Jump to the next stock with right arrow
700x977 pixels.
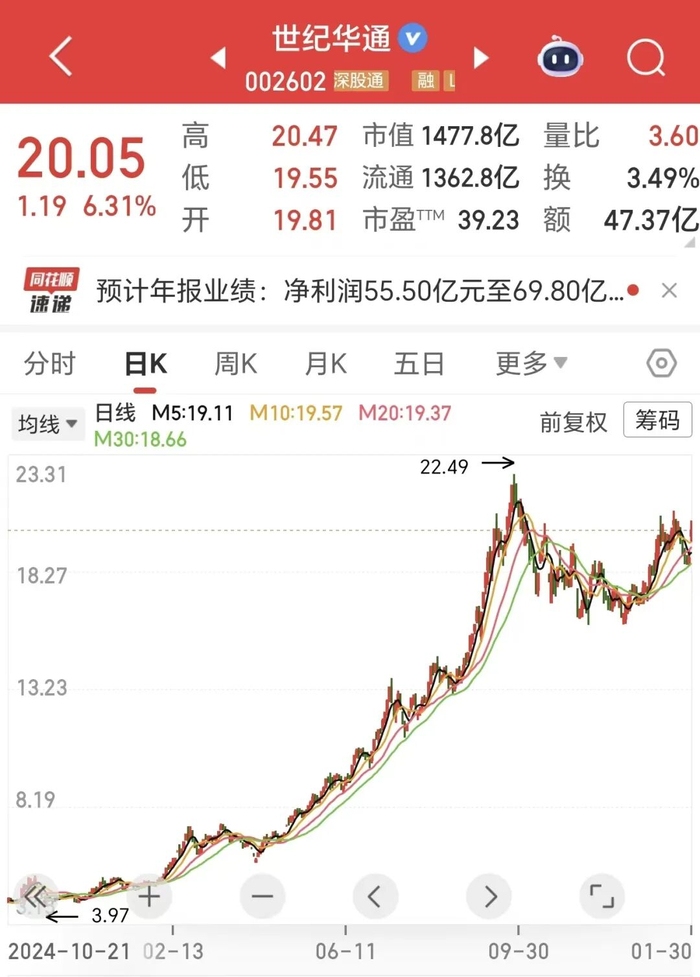[x=481, y=58]
